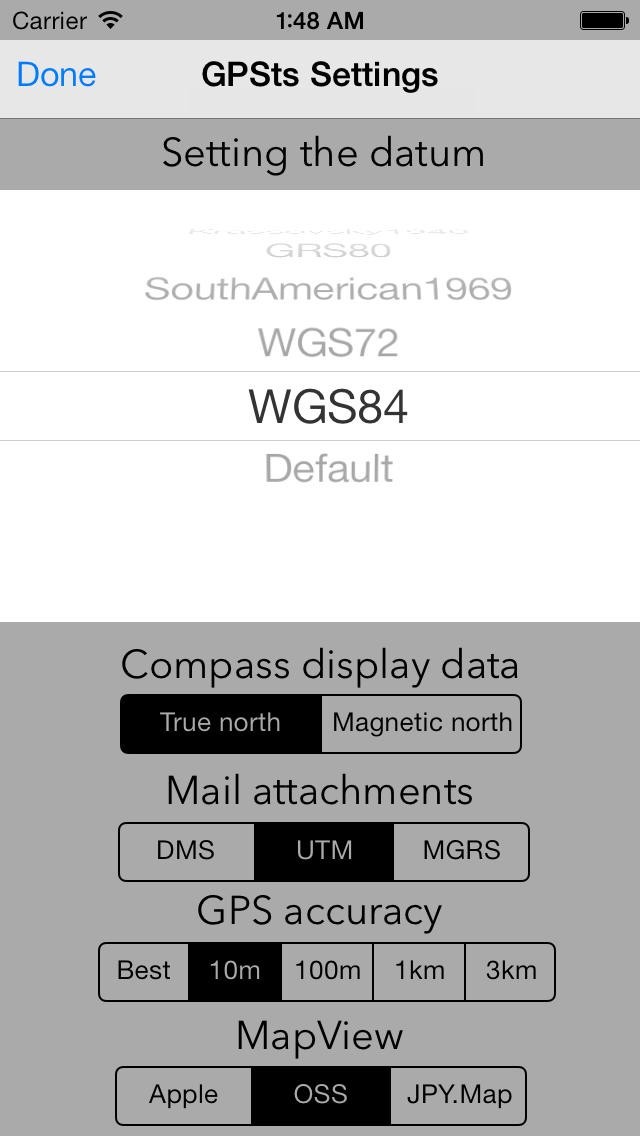Screen dimensions: 640x1136
Task: Select OSS map view
Action: click(320, 1095)
